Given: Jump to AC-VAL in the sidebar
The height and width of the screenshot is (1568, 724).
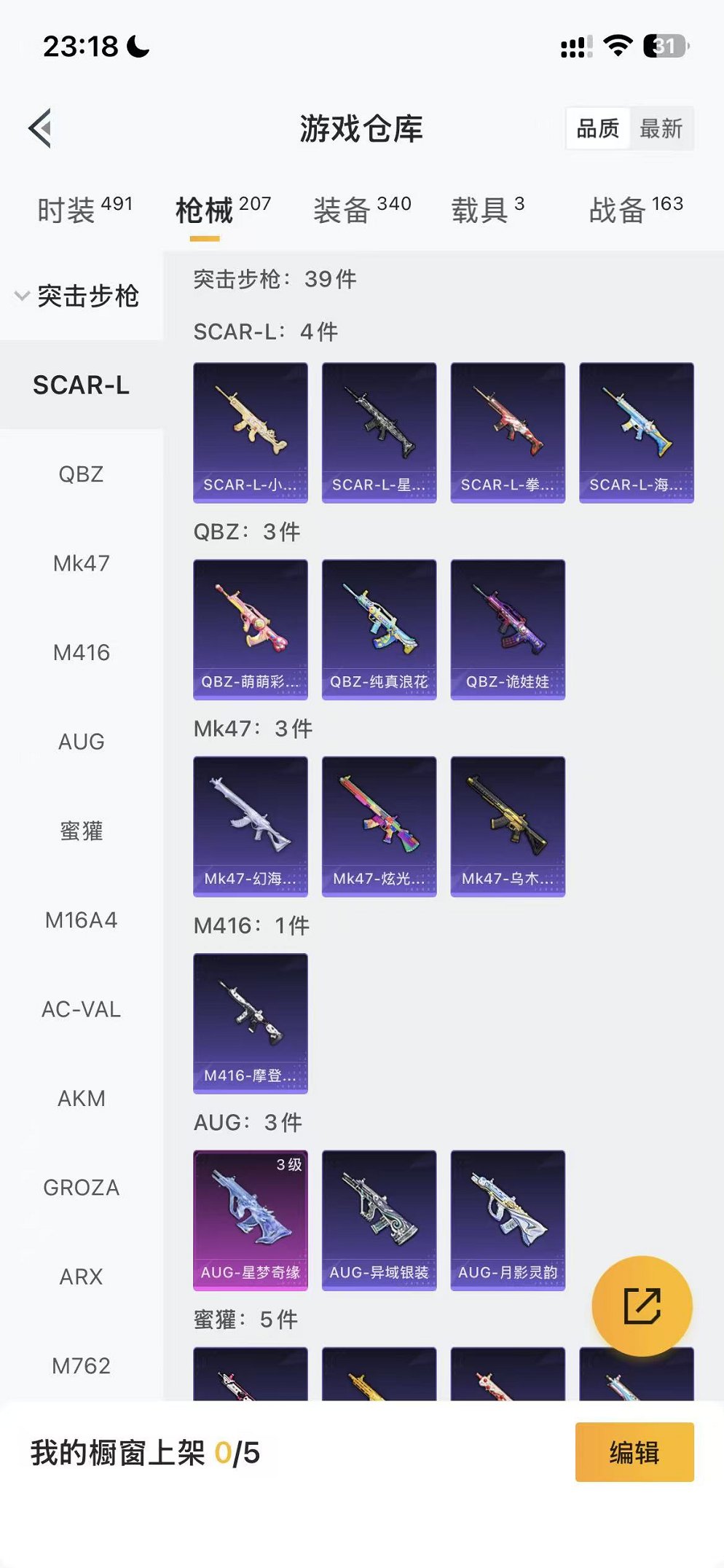Looking at the screenshot, I should tap(81, 1009).
